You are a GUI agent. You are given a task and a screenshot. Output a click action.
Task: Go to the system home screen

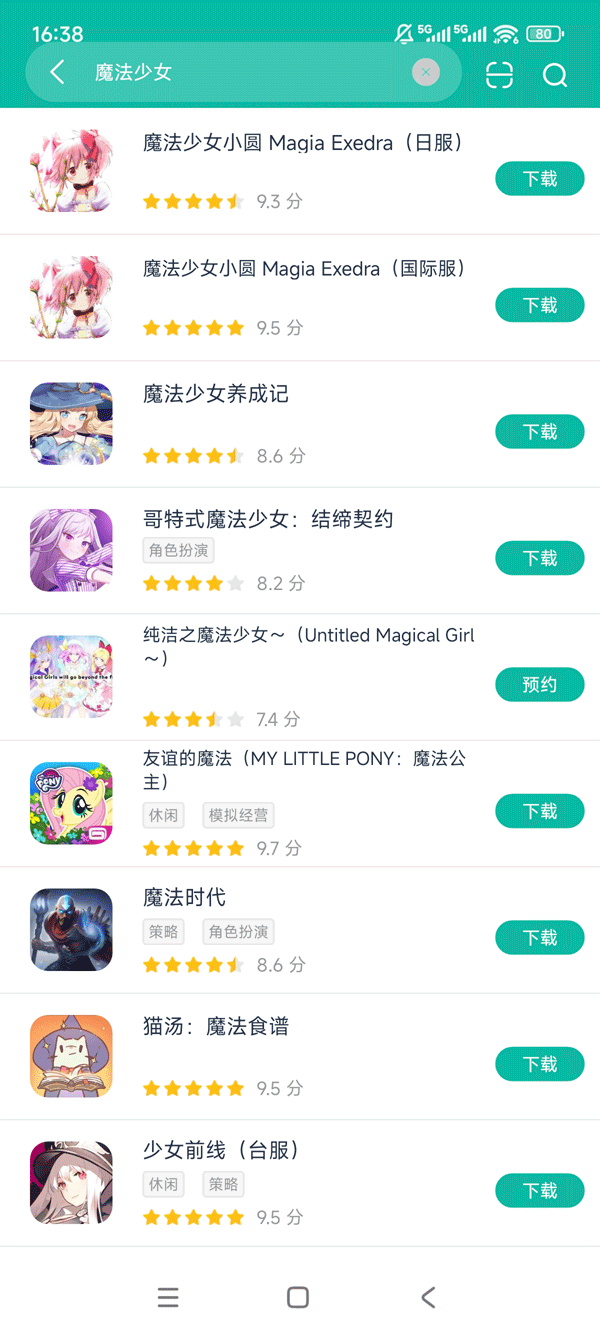pyautogui.click(x=298, y=1298)
